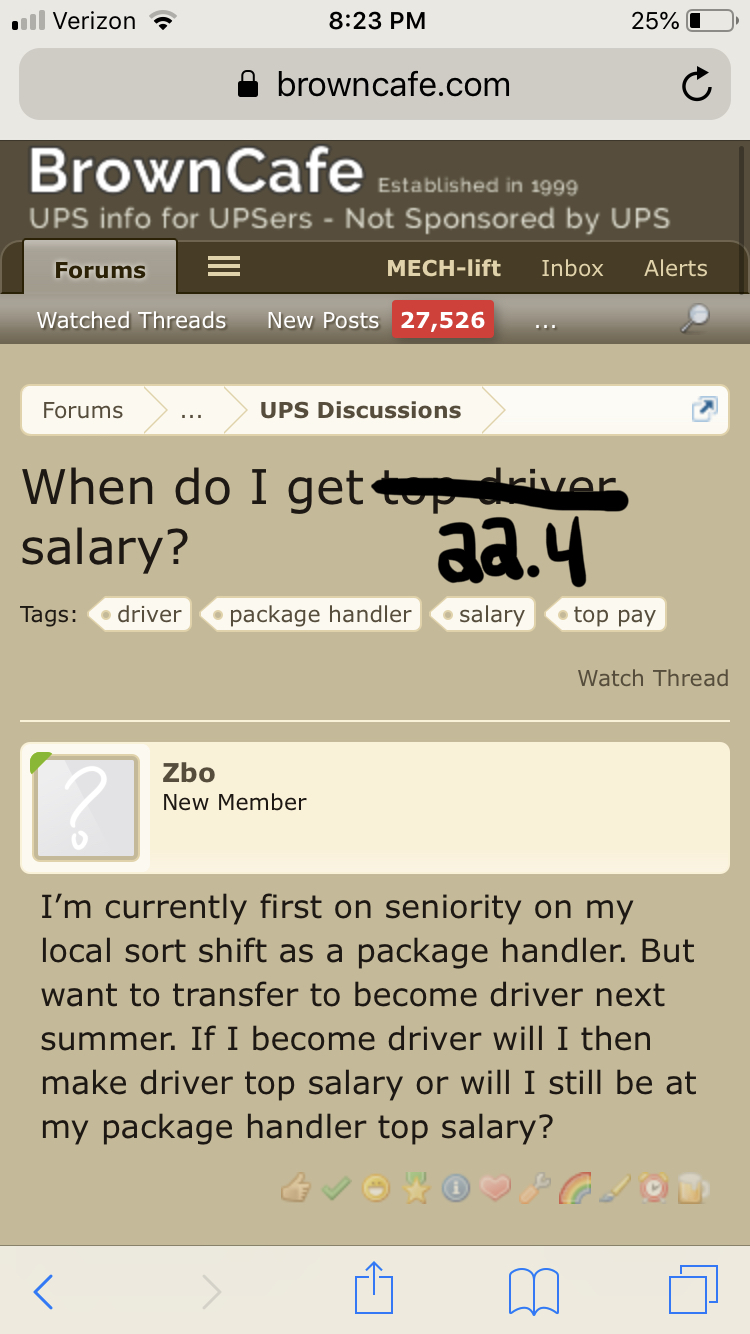Open the quick navigation popup icon
Viewport: 750px width, 1334px height.
click(704, 409)
